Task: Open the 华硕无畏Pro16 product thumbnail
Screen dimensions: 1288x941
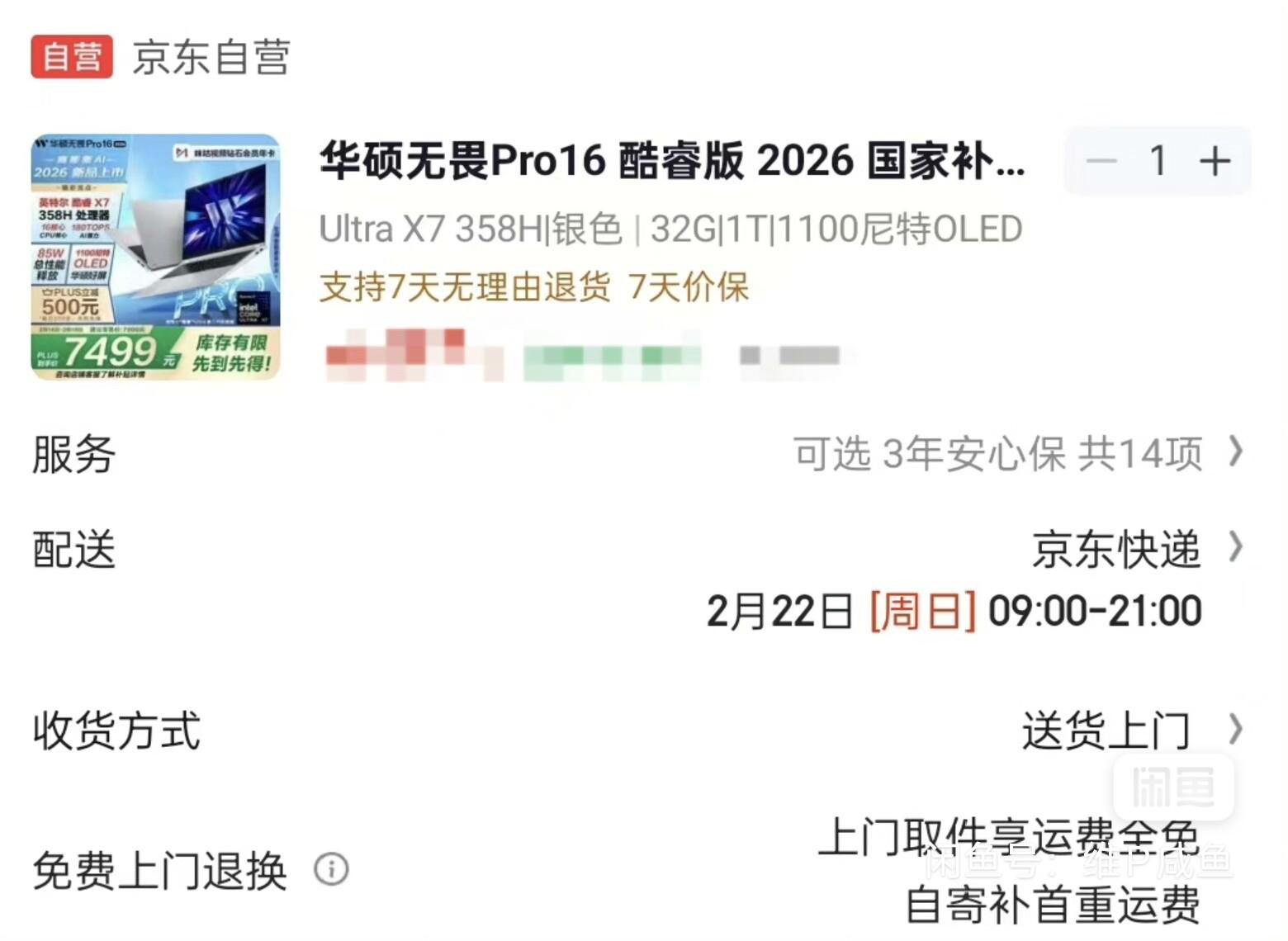Action: [x=155, y=258]
